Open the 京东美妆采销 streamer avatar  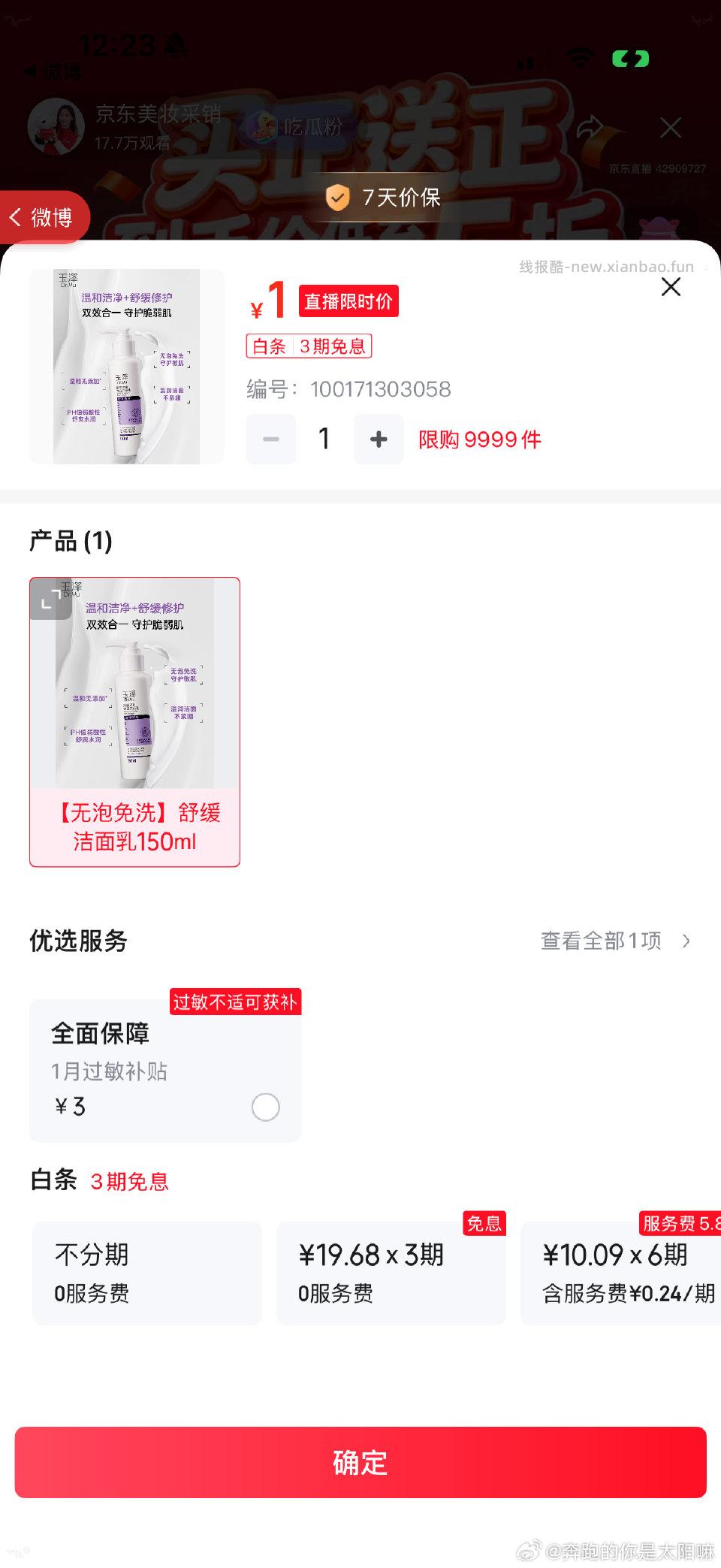pyautogui.click(x=56, y=126)
